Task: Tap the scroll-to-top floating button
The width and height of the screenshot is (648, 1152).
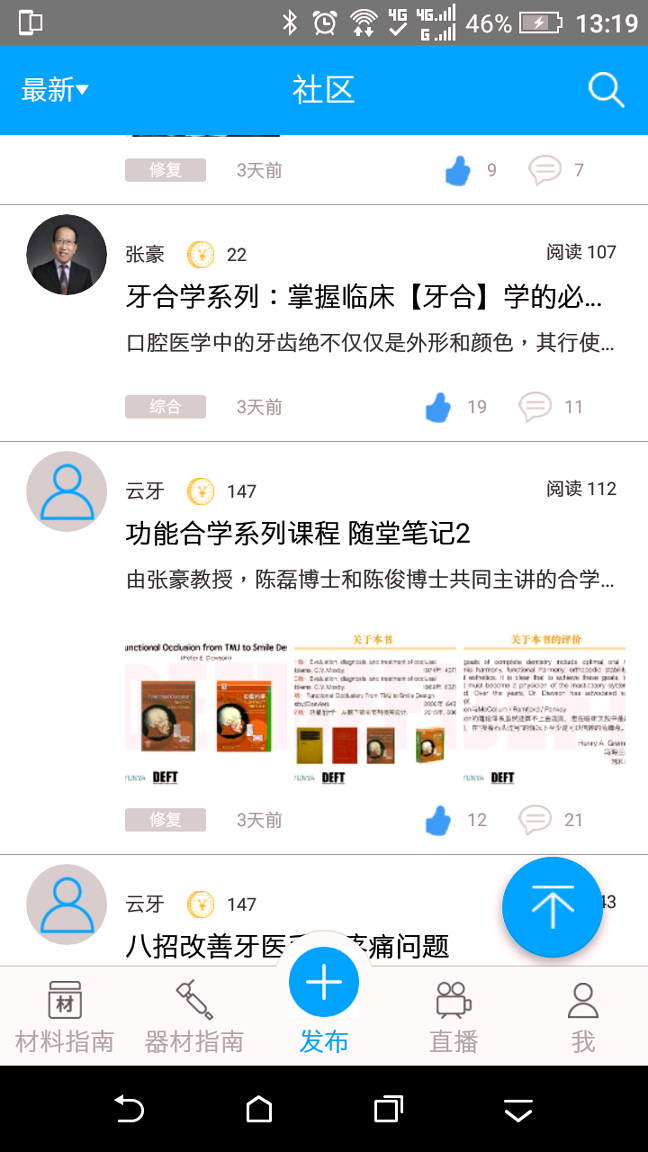Action: (552, 907)
